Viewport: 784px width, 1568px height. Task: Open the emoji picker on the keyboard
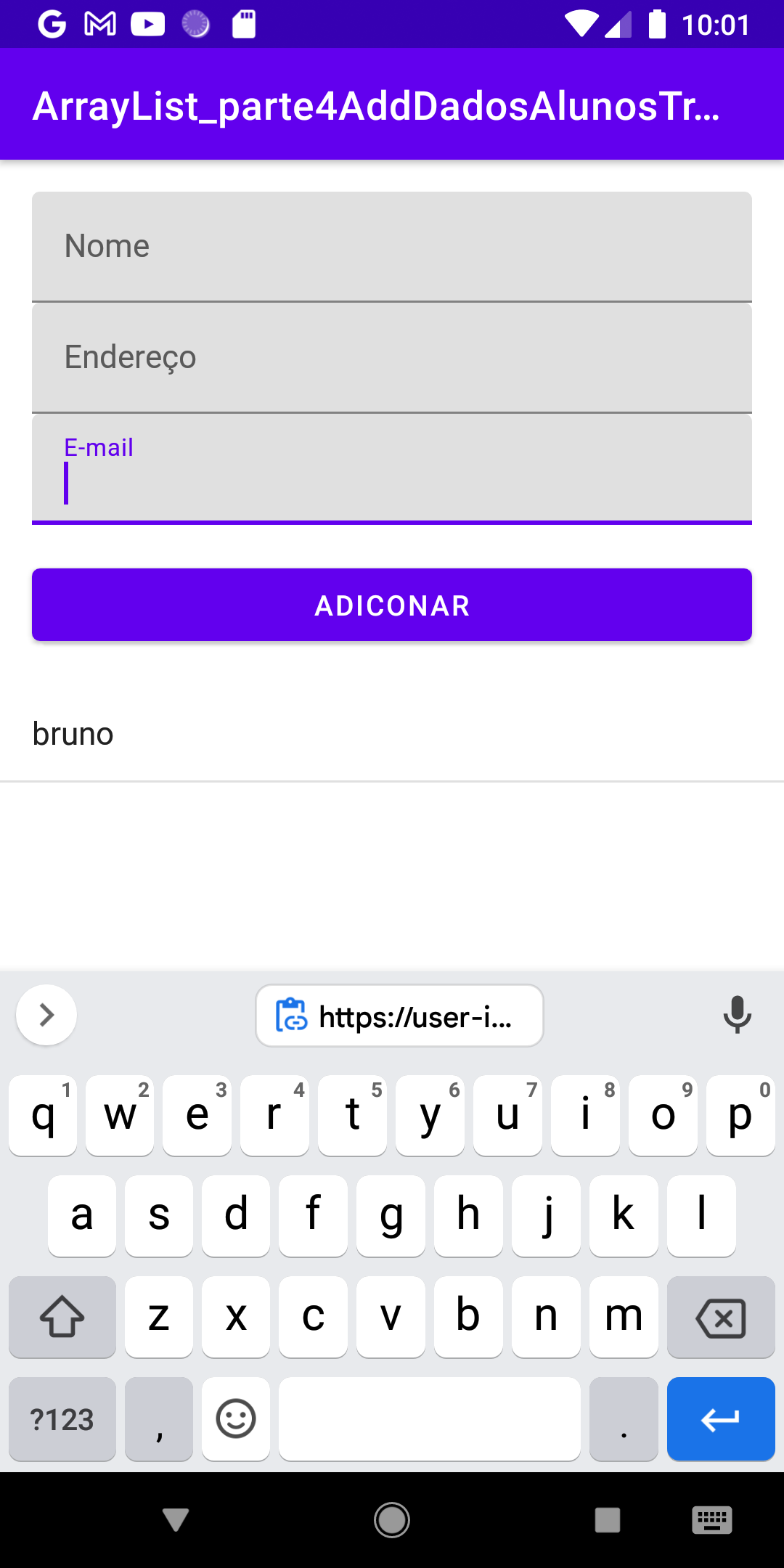tap(235, 1419)
